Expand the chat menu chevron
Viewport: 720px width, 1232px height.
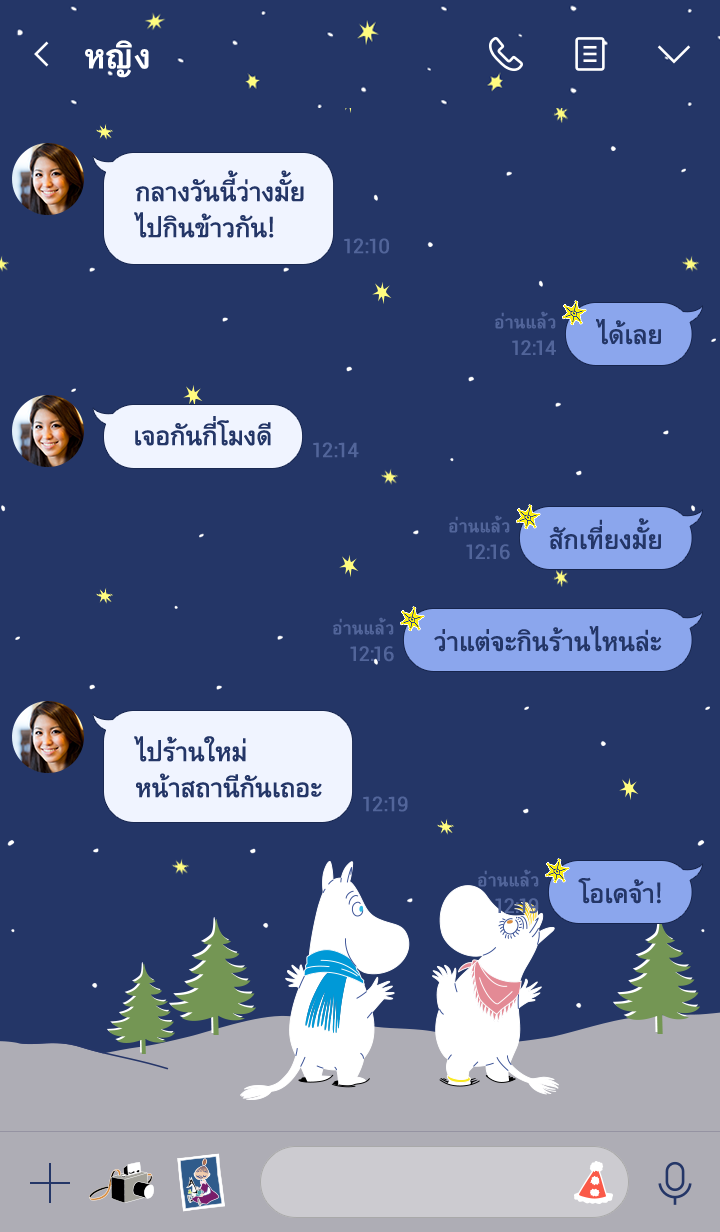click(x=673, y=54)
